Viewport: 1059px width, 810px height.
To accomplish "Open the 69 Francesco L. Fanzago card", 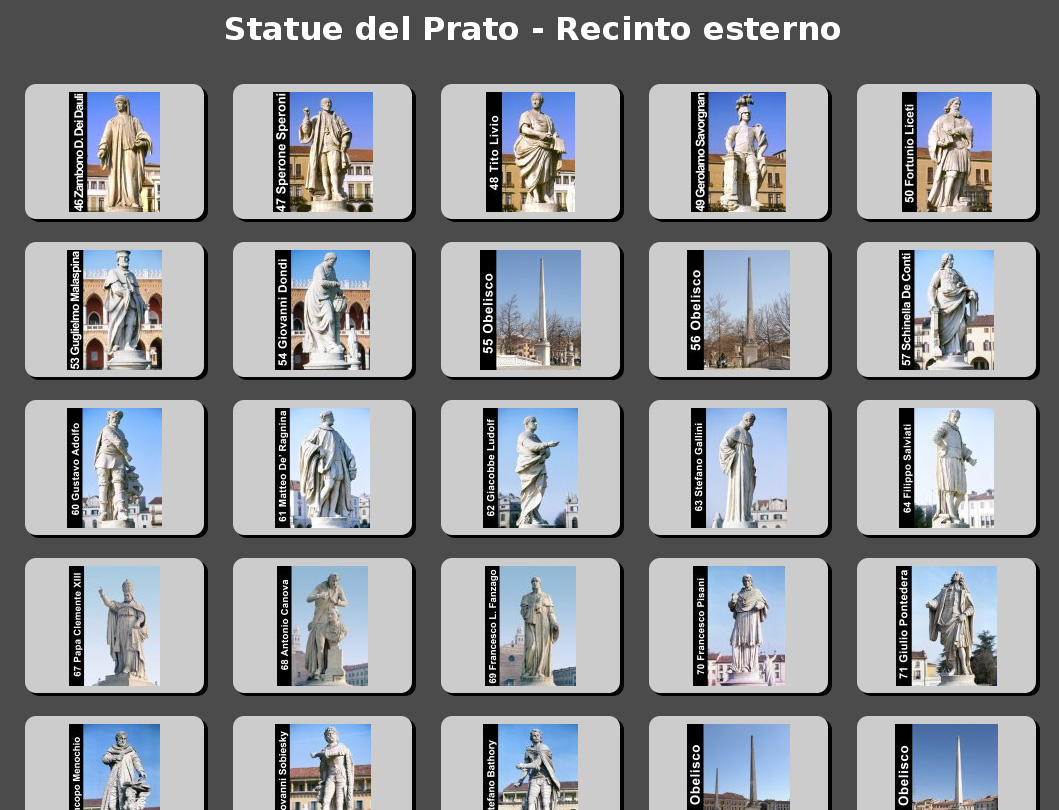I will (530, 626).
